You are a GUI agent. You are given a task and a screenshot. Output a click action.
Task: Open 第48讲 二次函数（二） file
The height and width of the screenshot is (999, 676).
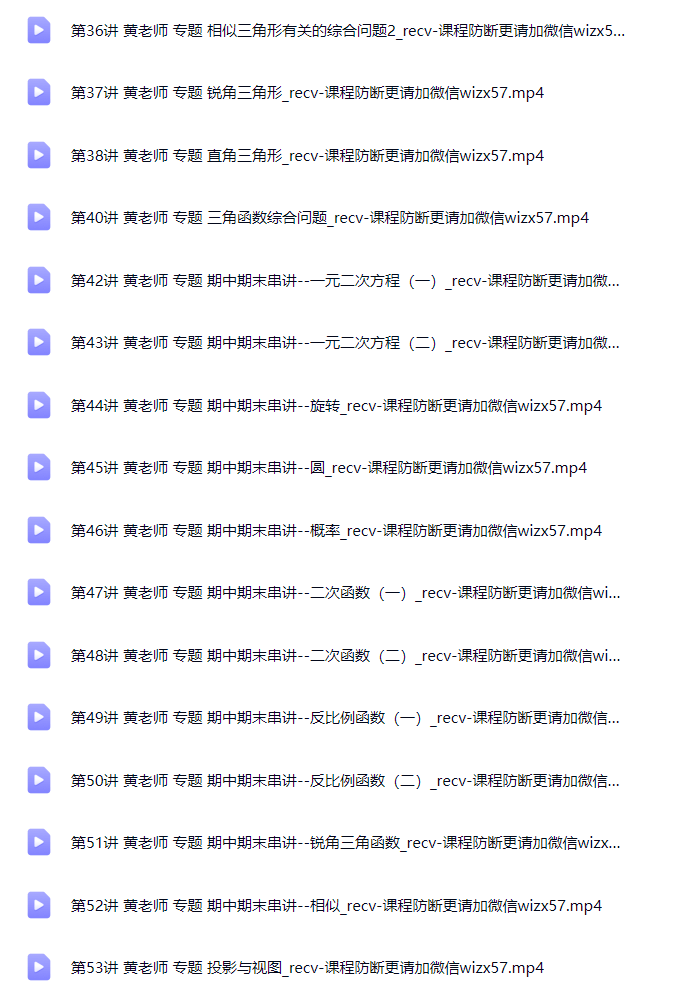click(345, 656)
